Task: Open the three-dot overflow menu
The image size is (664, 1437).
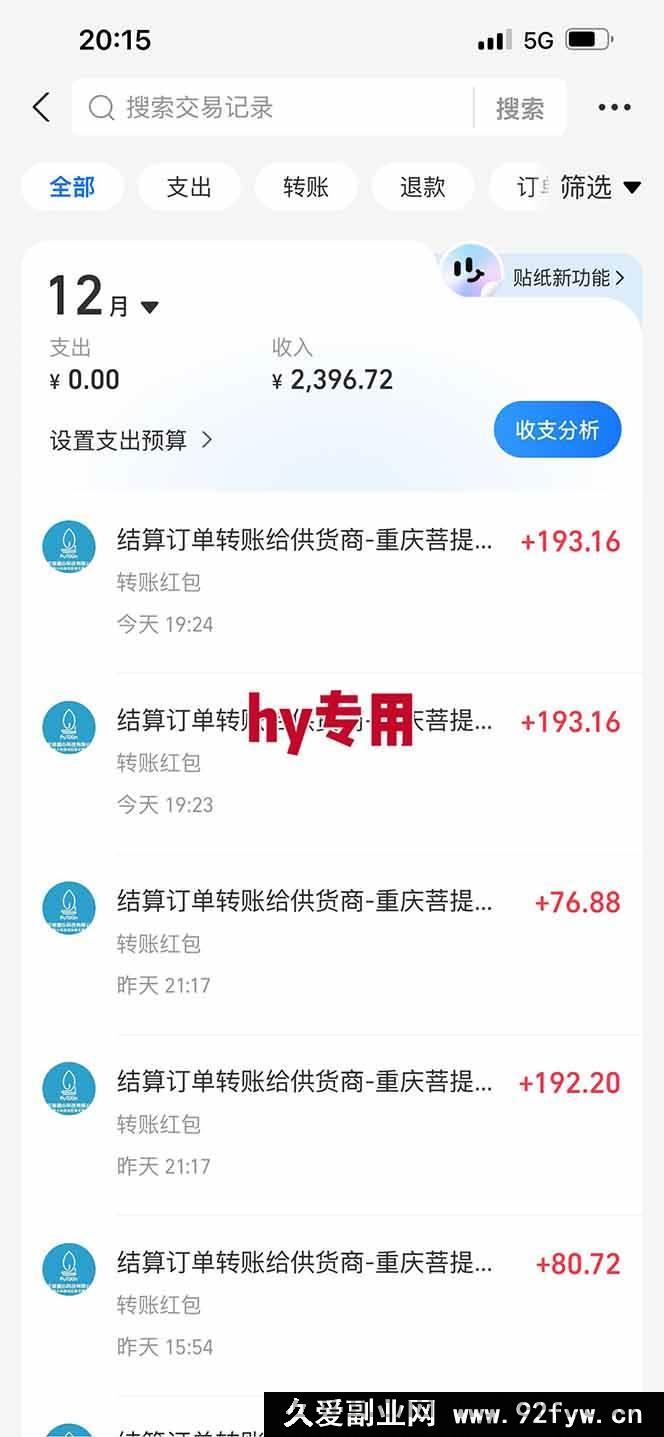Action: (x=614, y=107)
